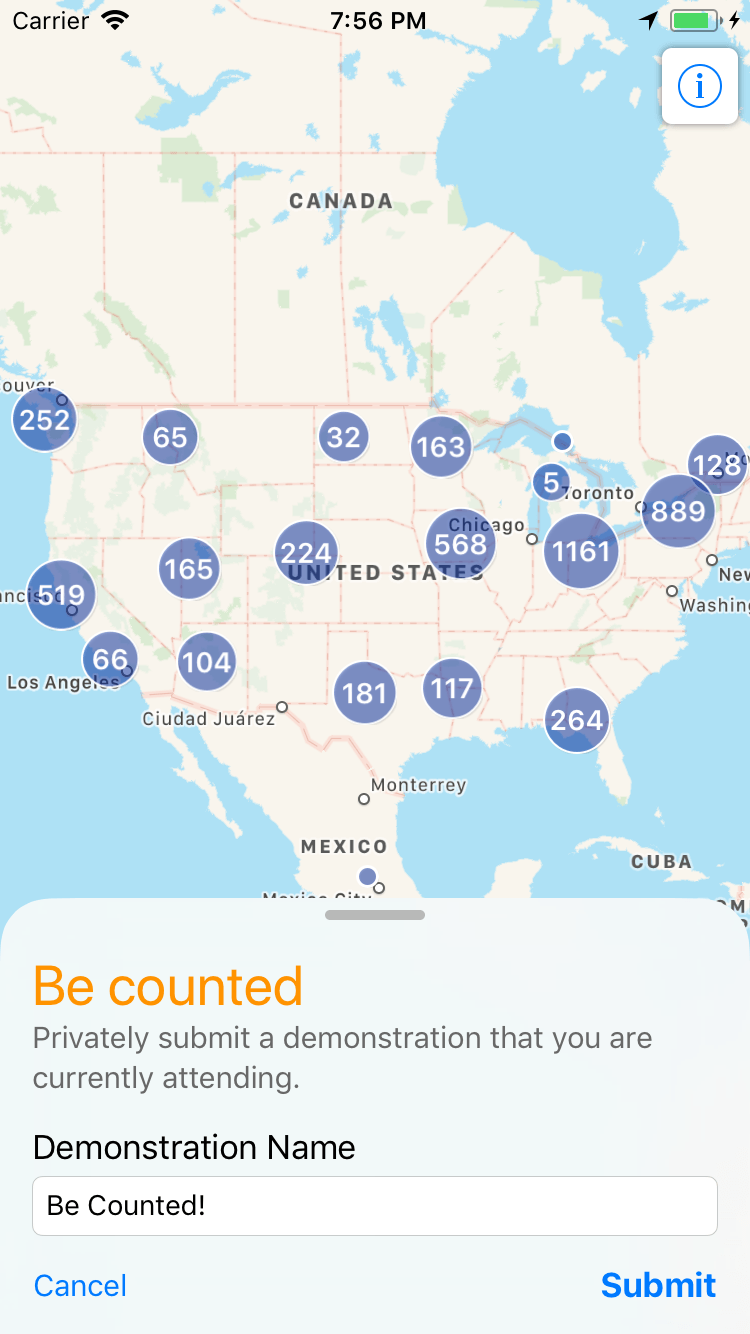This screenshot has width=750, height=1334.
Task: Select the 889 cluster on the map
Action: [679, 511]
